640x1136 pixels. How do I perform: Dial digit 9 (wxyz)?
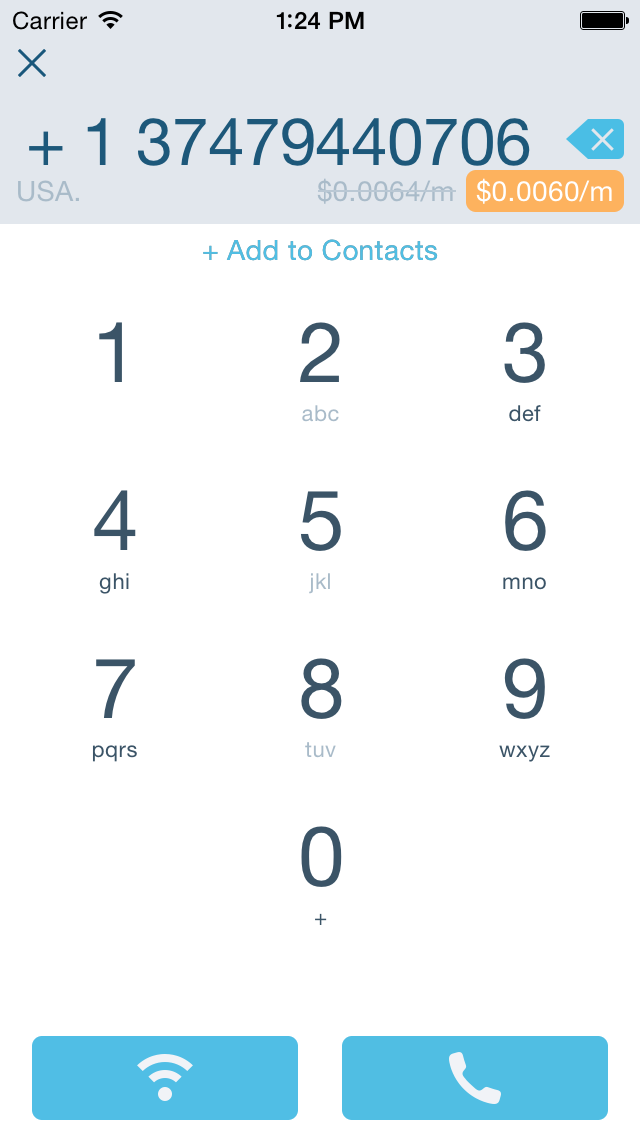pyautogui.click(x=524, y=706)
